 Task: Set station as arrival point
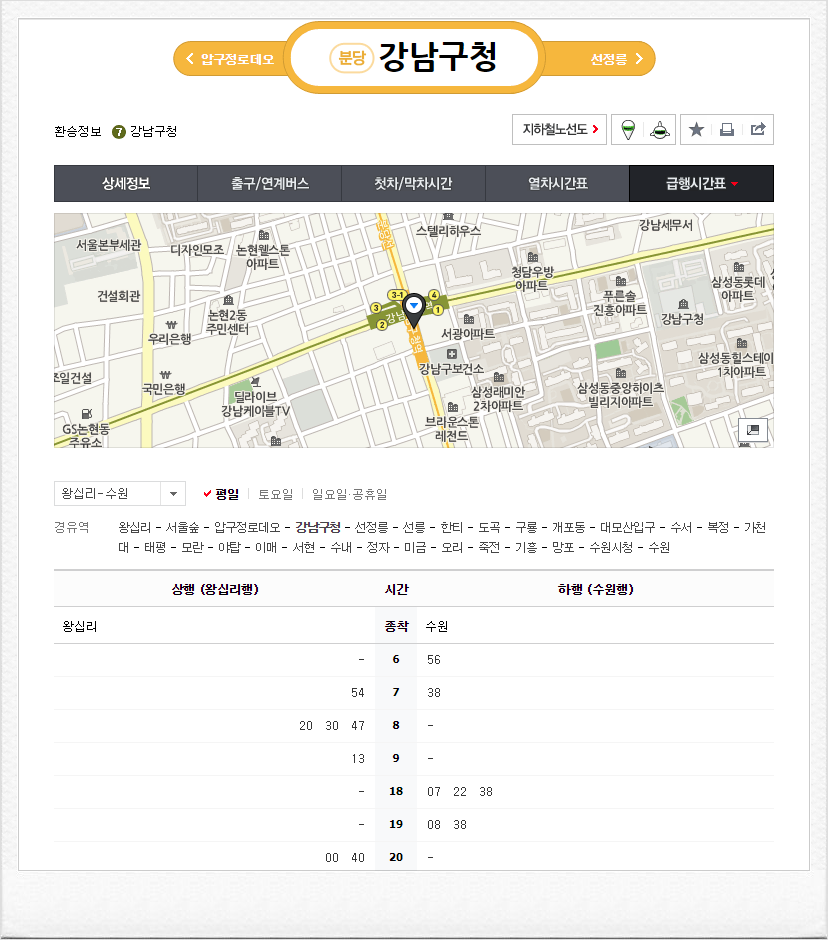[659, 129]
